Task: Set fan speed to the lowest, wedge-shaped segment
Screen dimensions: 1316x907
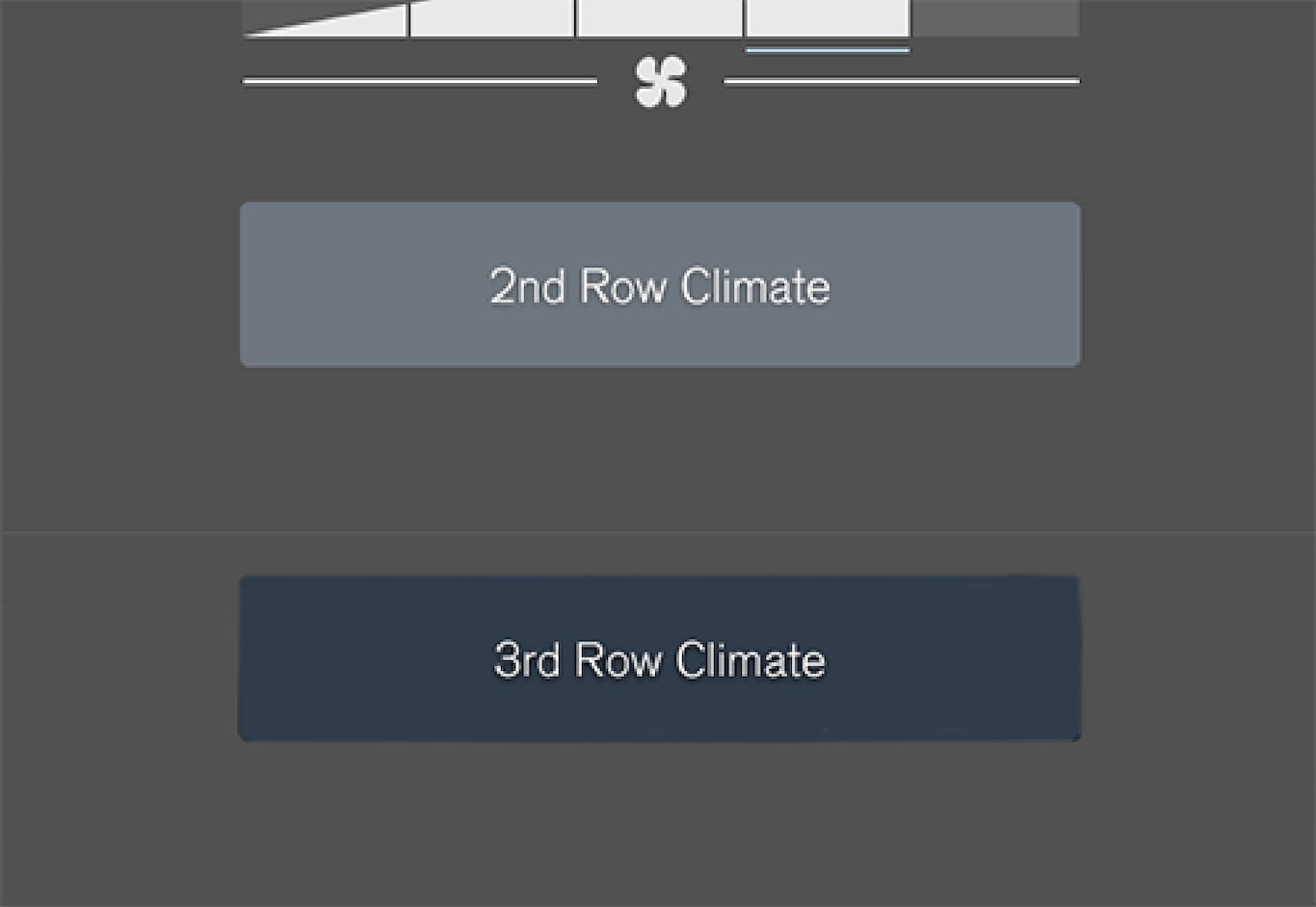Action: [347, 23]
